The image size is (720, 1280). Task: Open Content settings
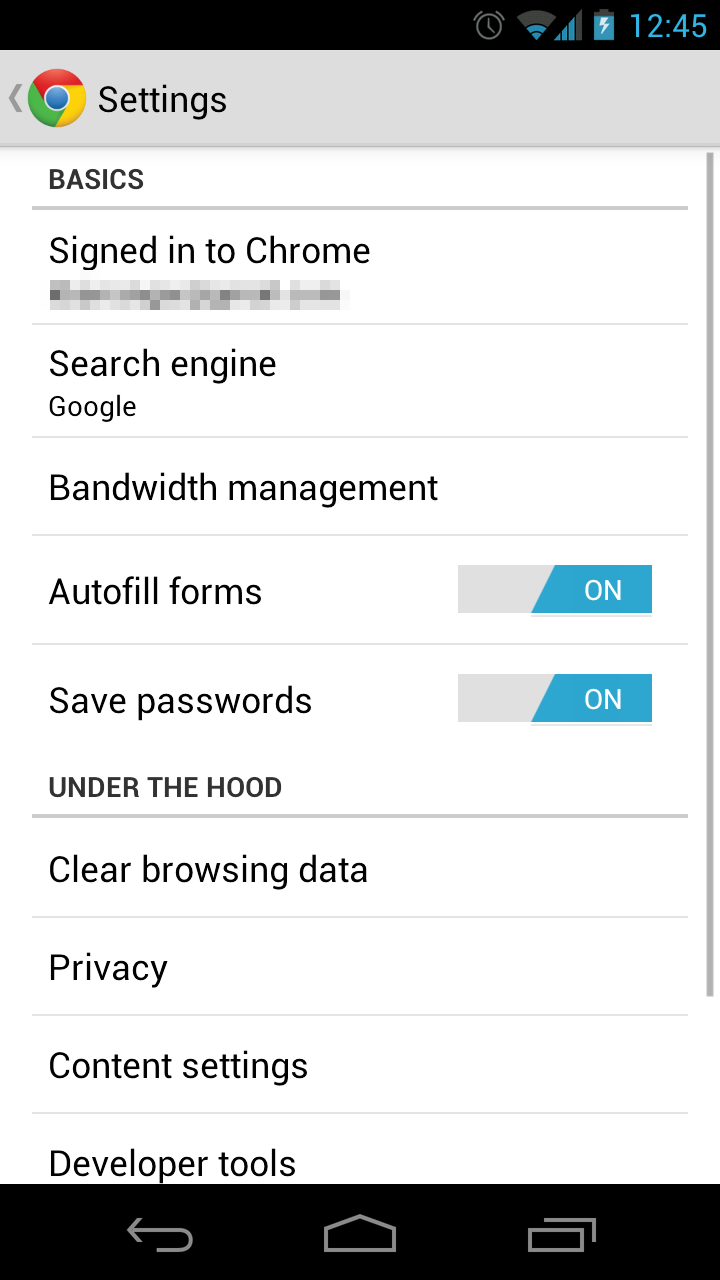[360, 1066]
